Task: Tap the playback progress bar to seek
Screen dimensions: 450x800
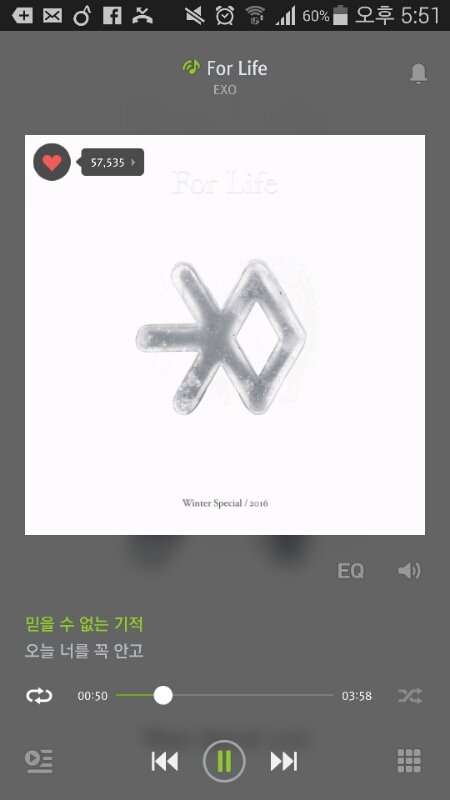Action: click(x=225, y=695)
